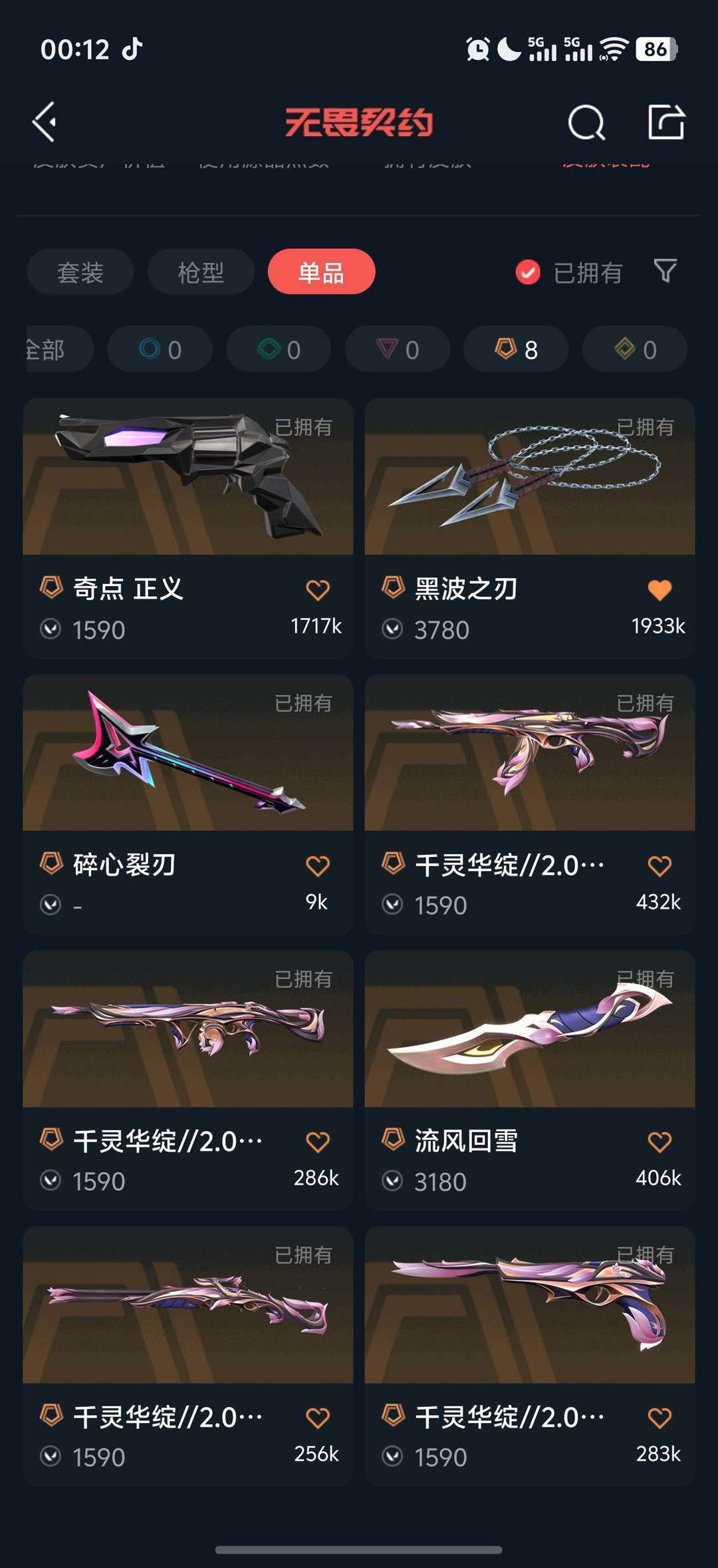Tap the VP currency icon beside 1590
Viewport: 718px width, 1568px height.
51,629
